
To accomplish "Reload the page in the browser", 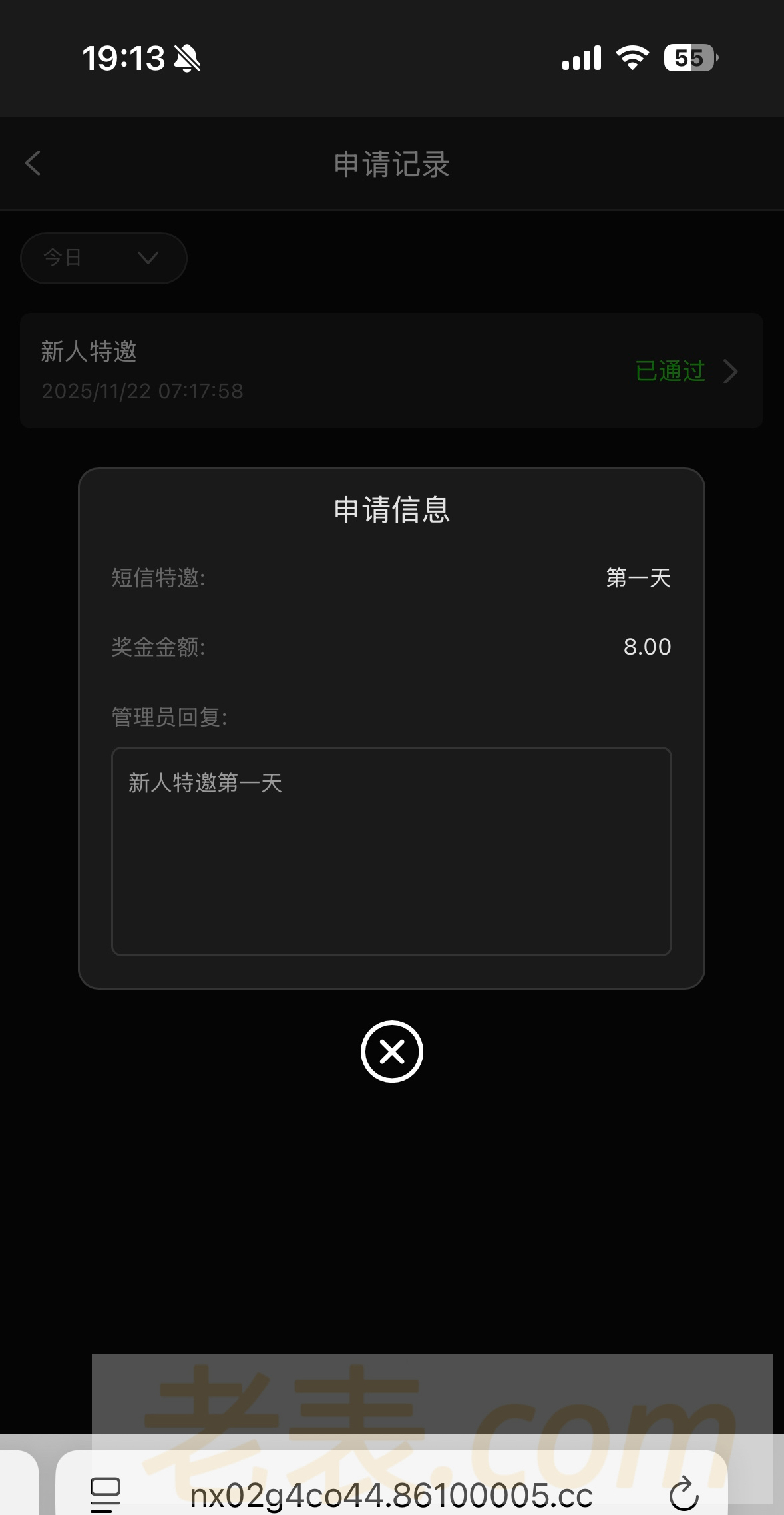I will 684,1494.
